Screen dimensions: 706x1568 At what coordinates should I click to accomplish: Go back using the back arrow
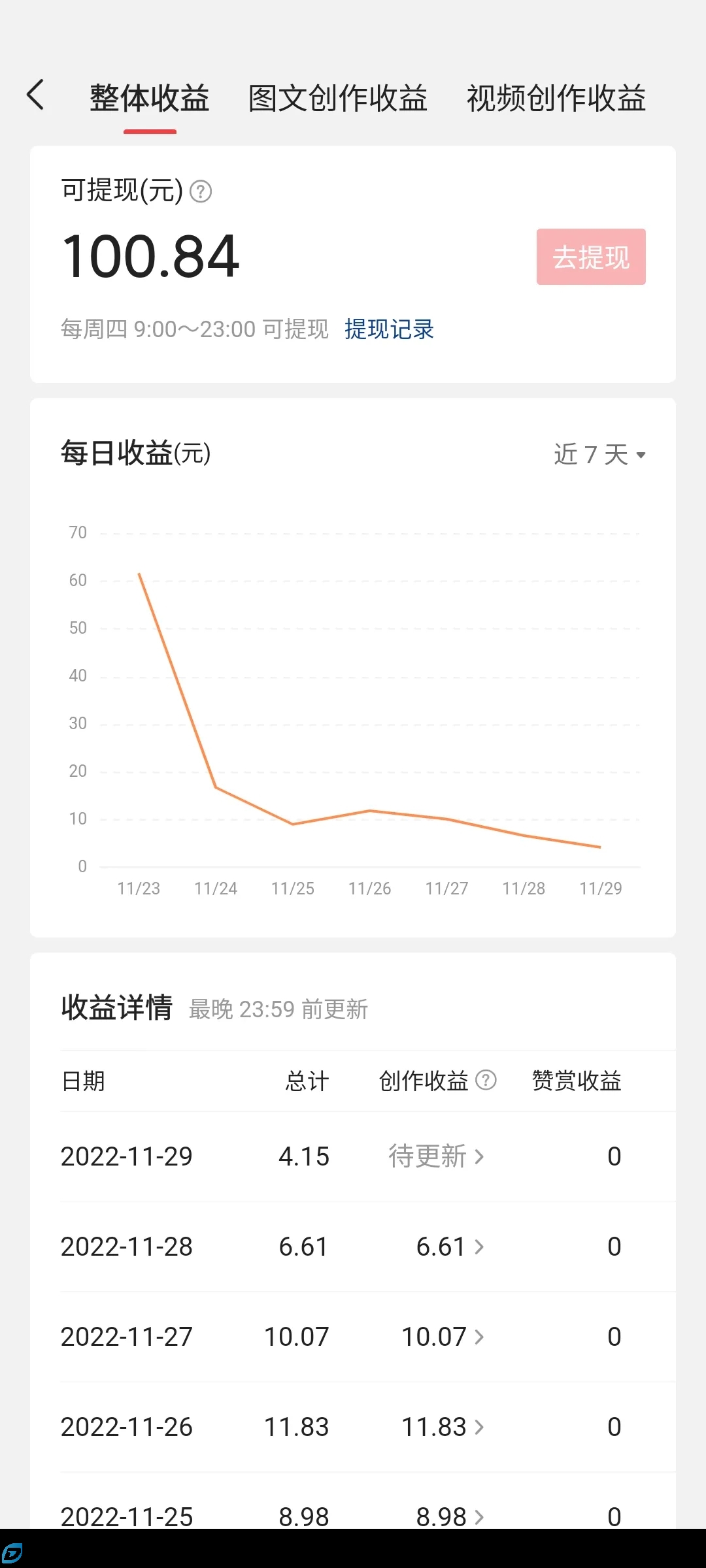pyautogui.click(x=36, y=95)
